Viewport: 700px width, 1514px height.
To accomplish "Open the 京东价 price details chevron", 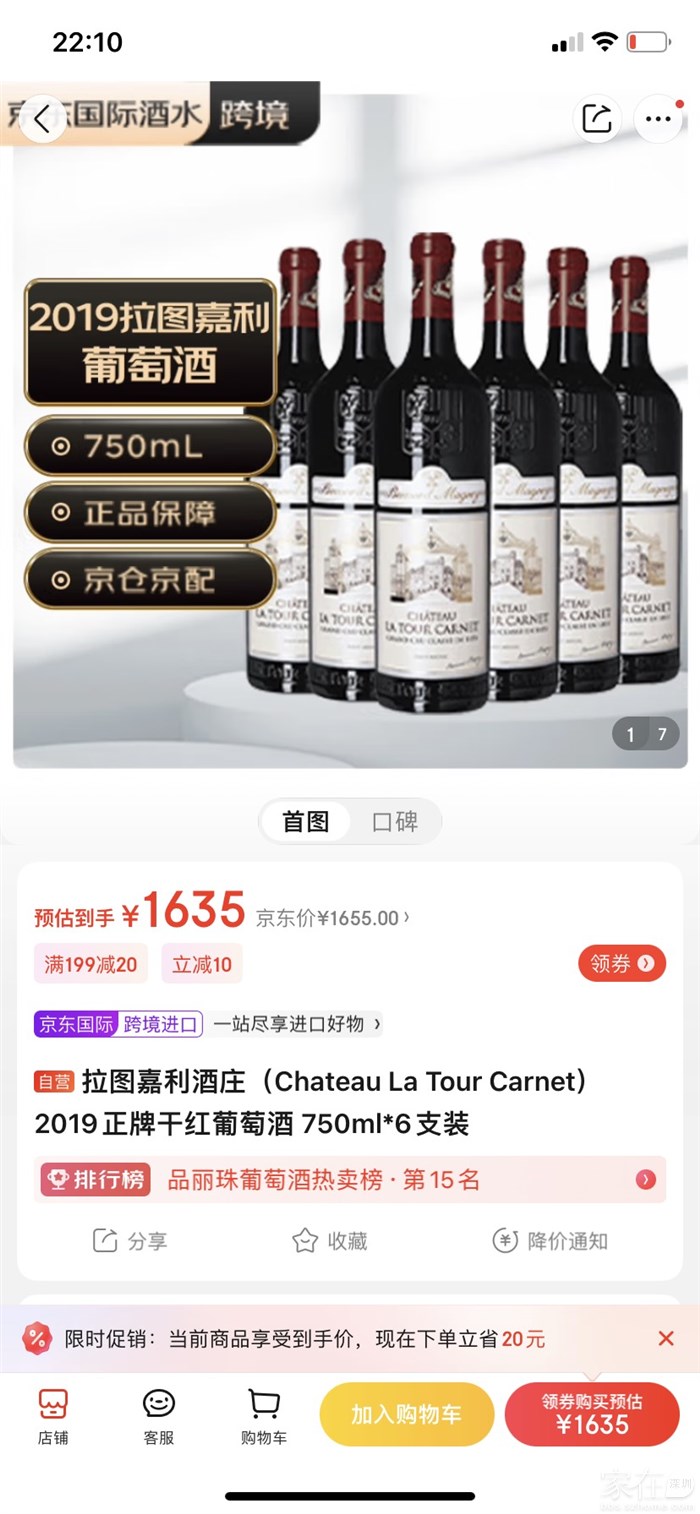I will coord(406,918).
